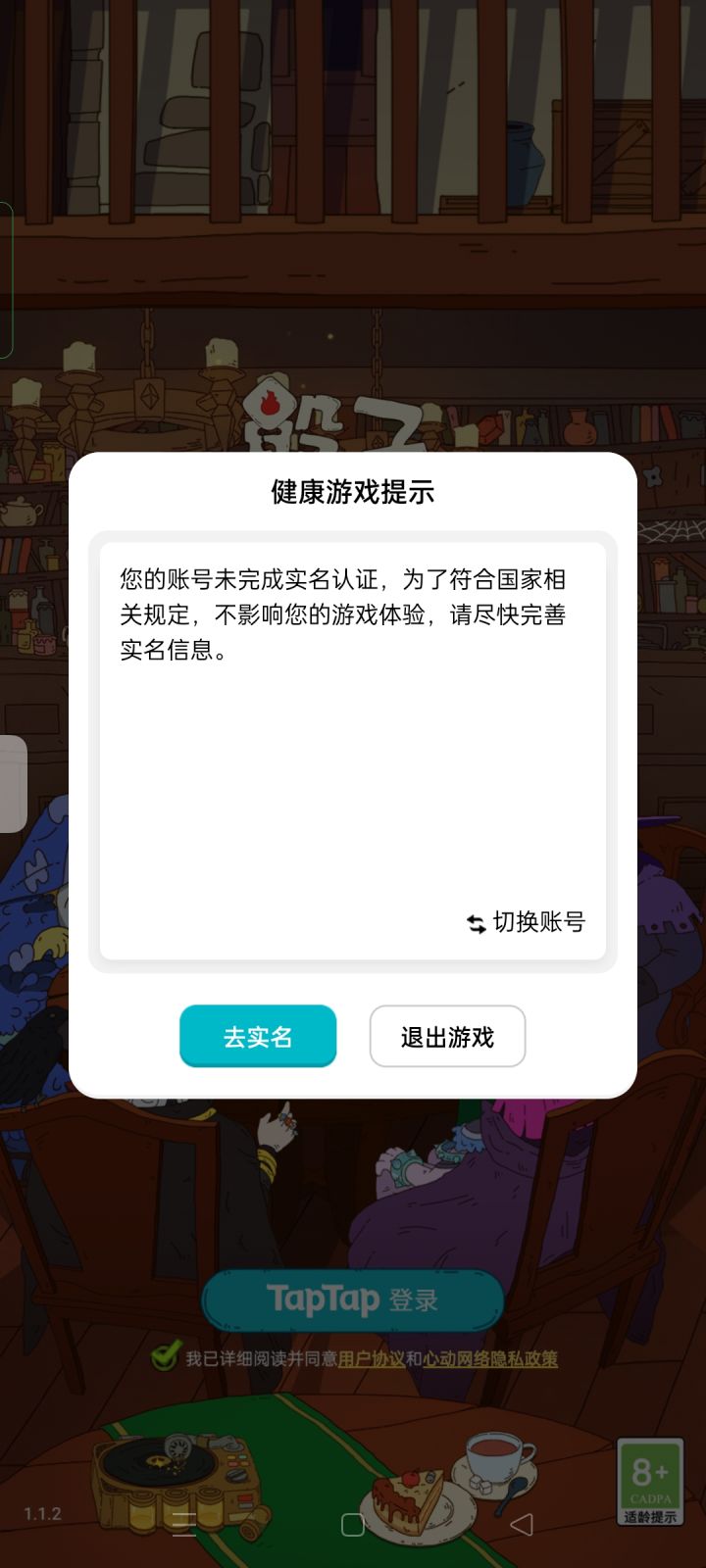Viewport: 706px width, 1568px height.
Task: Tap the TapTap logo on the login button
Action: click(x=324, y=1299)
